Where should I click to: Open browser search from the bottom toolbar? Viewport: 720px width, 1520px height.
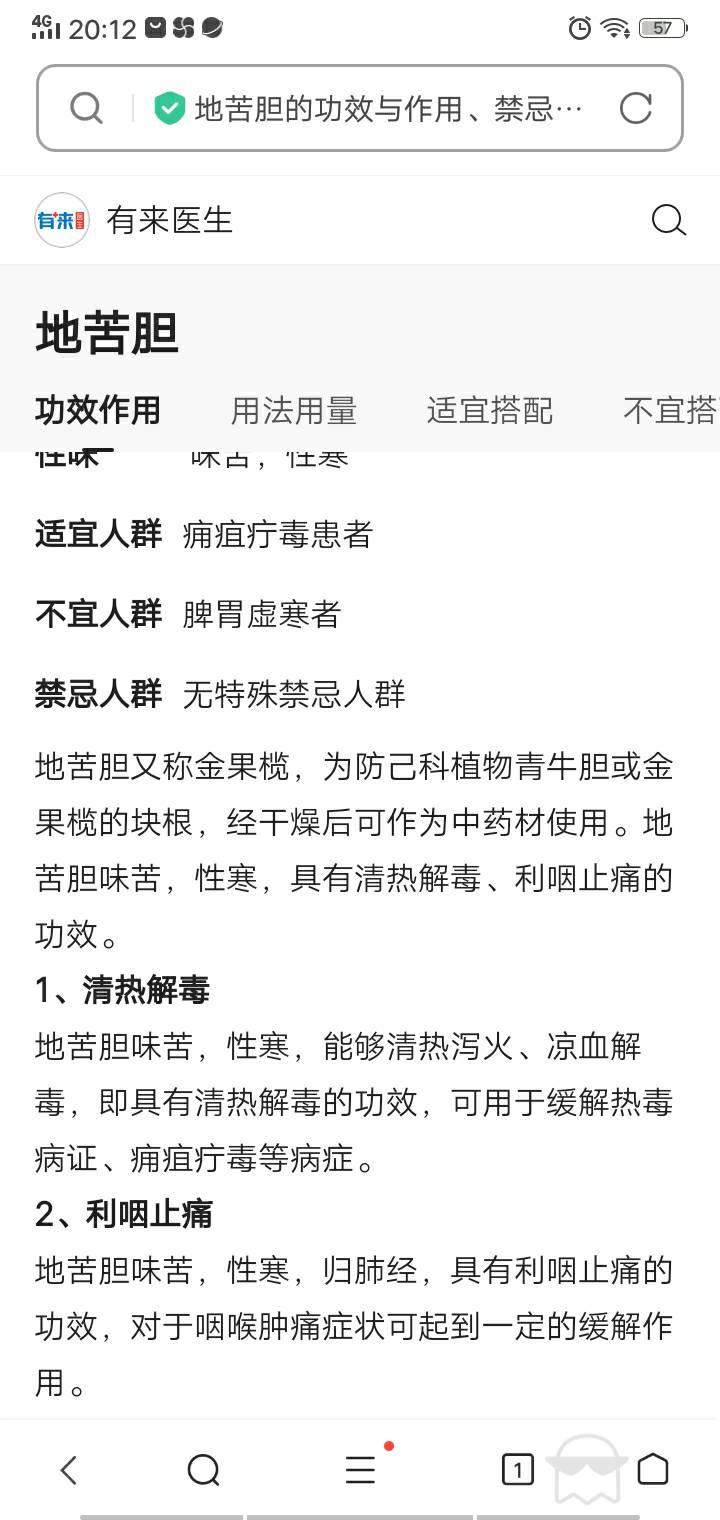[203, 1470]
